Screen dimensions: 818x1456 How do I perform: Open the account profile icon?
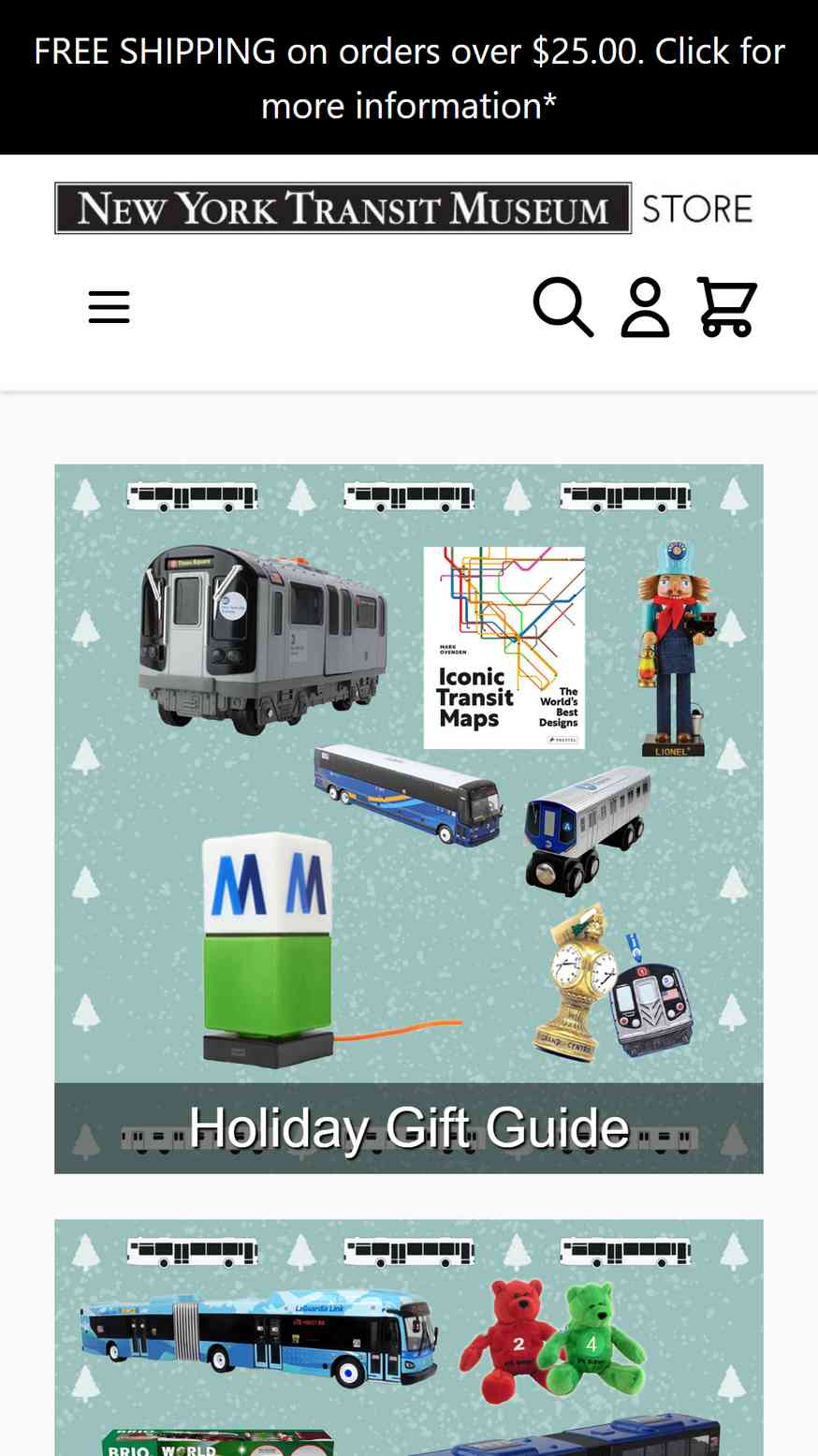pos(646,307)
